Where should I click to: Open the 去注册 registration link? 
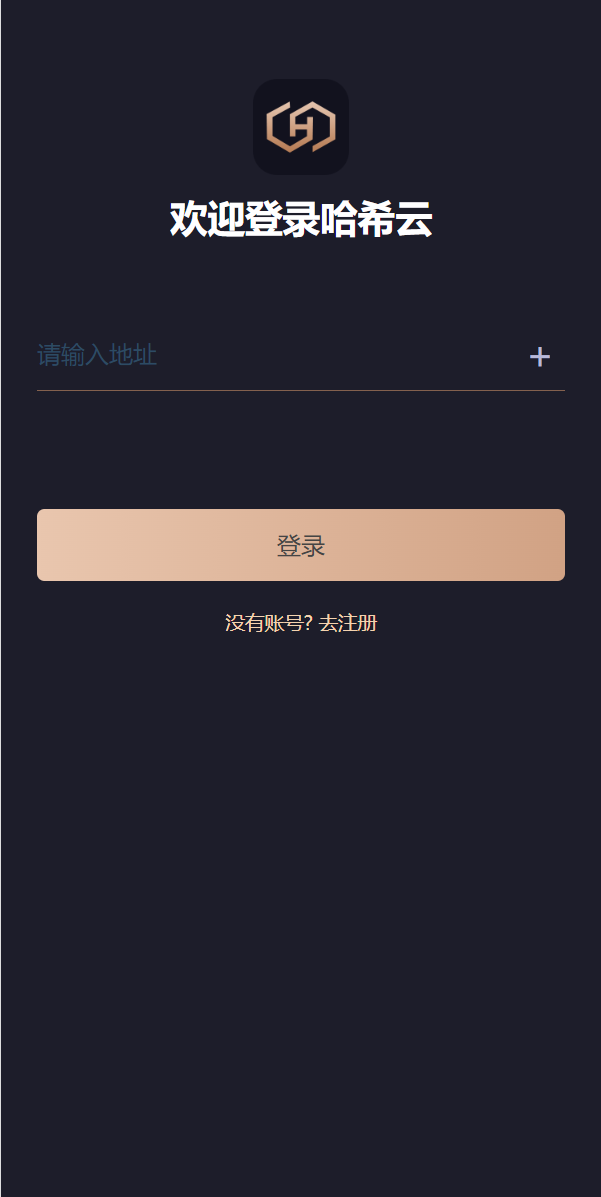(x=348, y=624)
